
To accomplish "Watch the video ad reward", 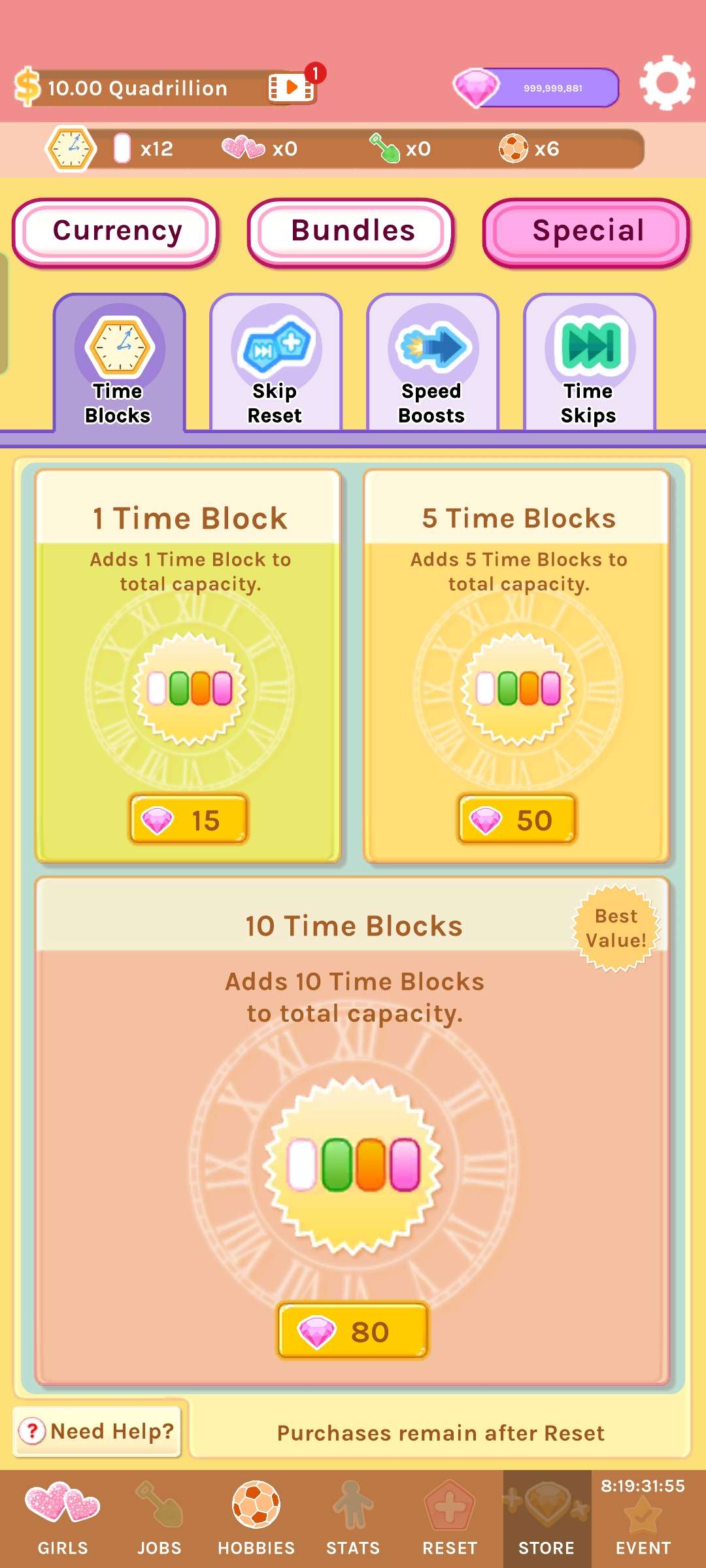I will click(292, 88).
